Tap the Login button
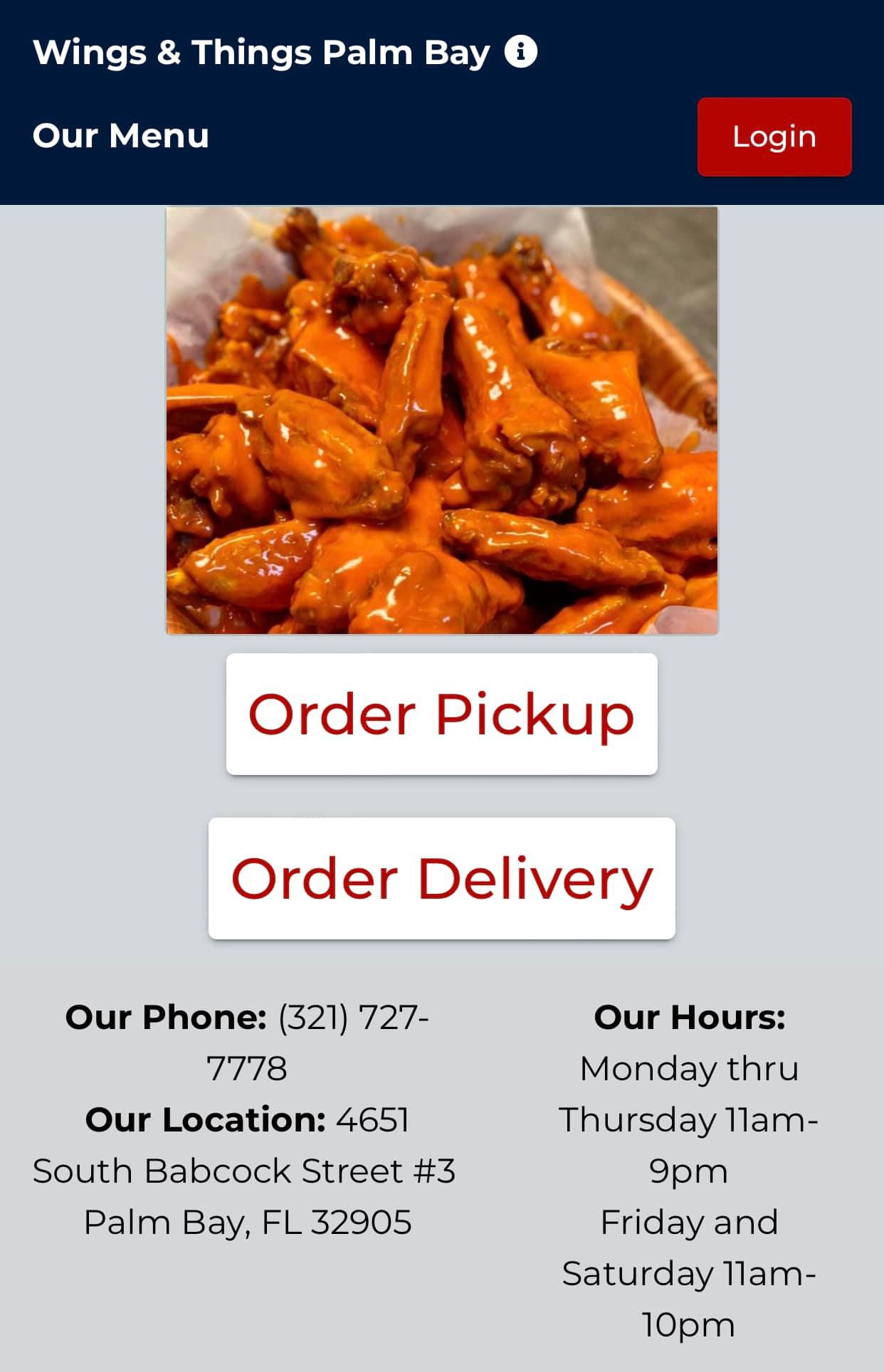The image size is (884, 1372). (774, 137)
